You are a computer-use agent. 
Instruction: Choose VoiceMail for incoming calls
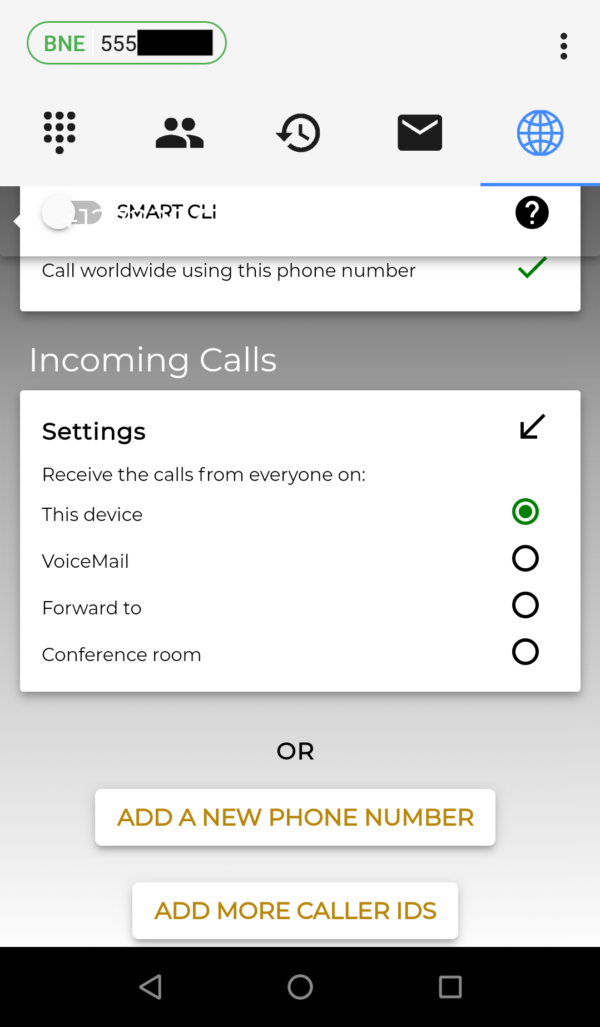pos(525,559)
